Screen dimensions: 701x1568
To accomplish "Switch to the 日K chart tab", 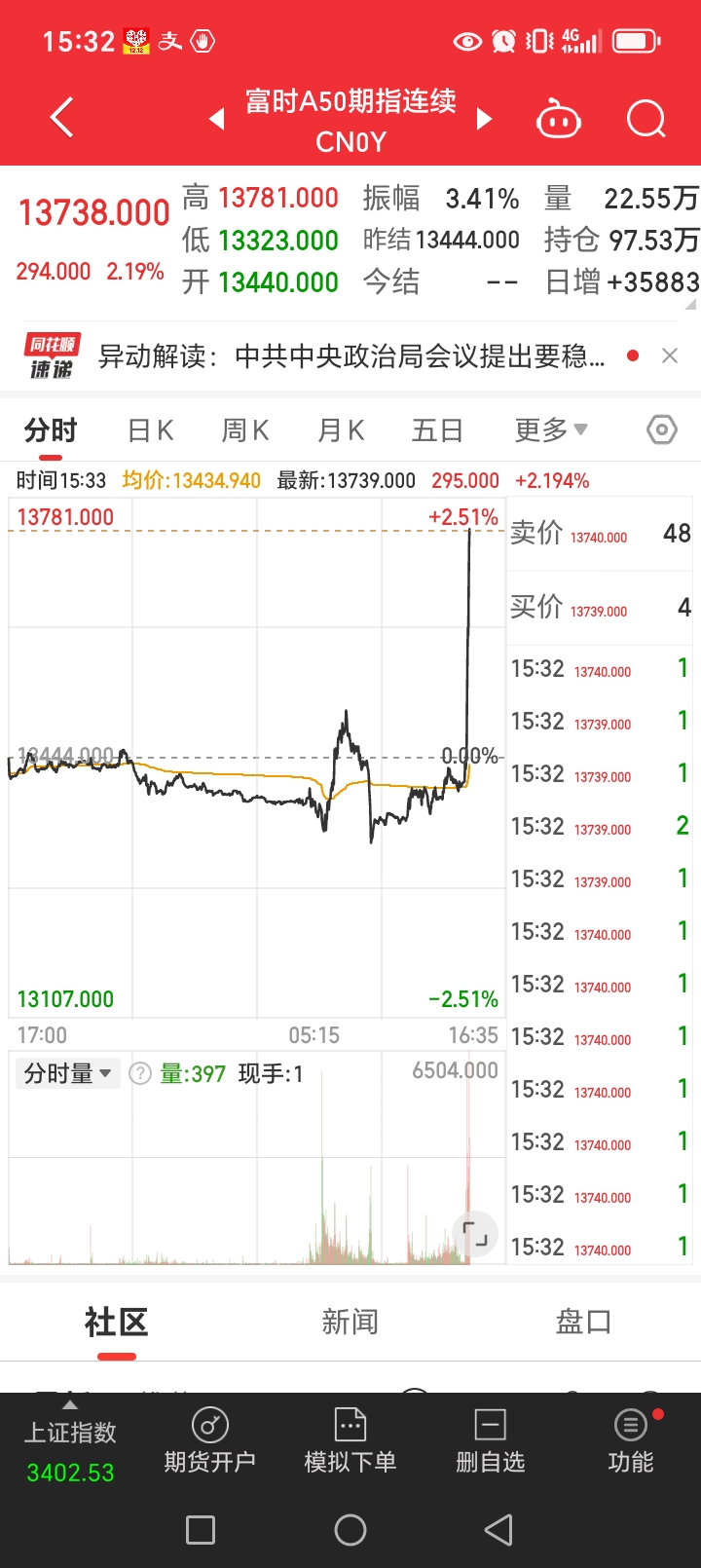I will (150, 430).
